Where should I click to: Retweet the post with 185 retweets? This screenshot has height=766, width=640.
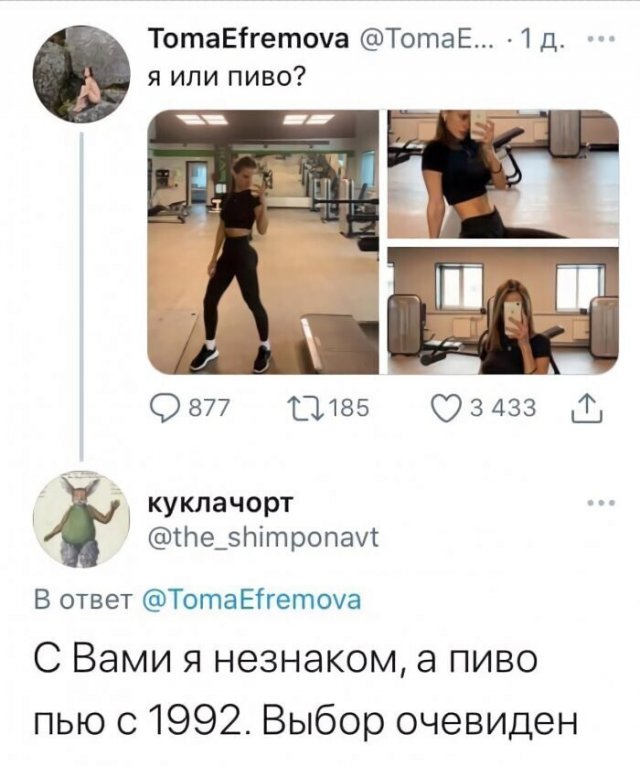(x=302, y=408)
